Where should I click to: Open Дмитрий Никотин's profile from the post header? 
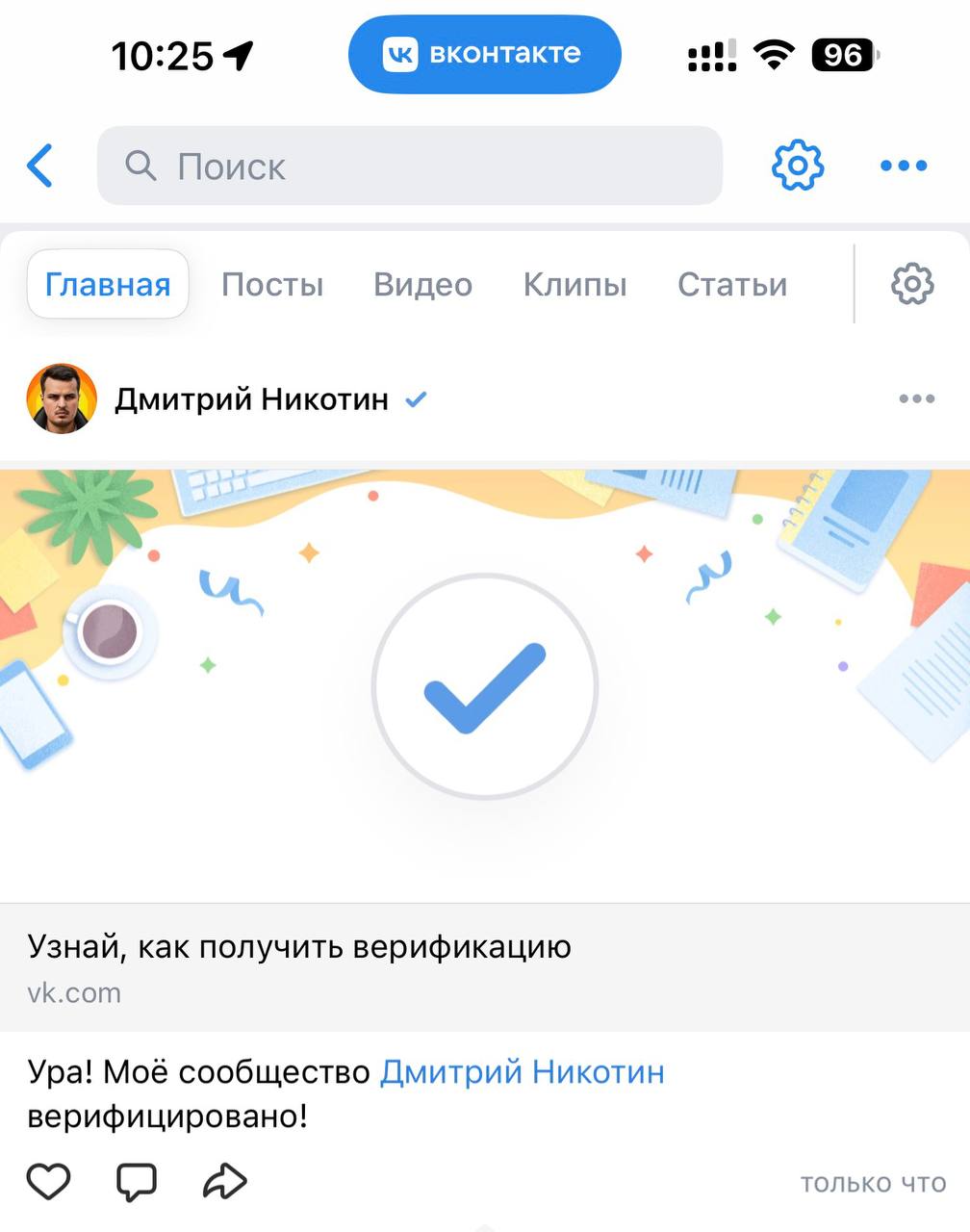pos(250,398)
